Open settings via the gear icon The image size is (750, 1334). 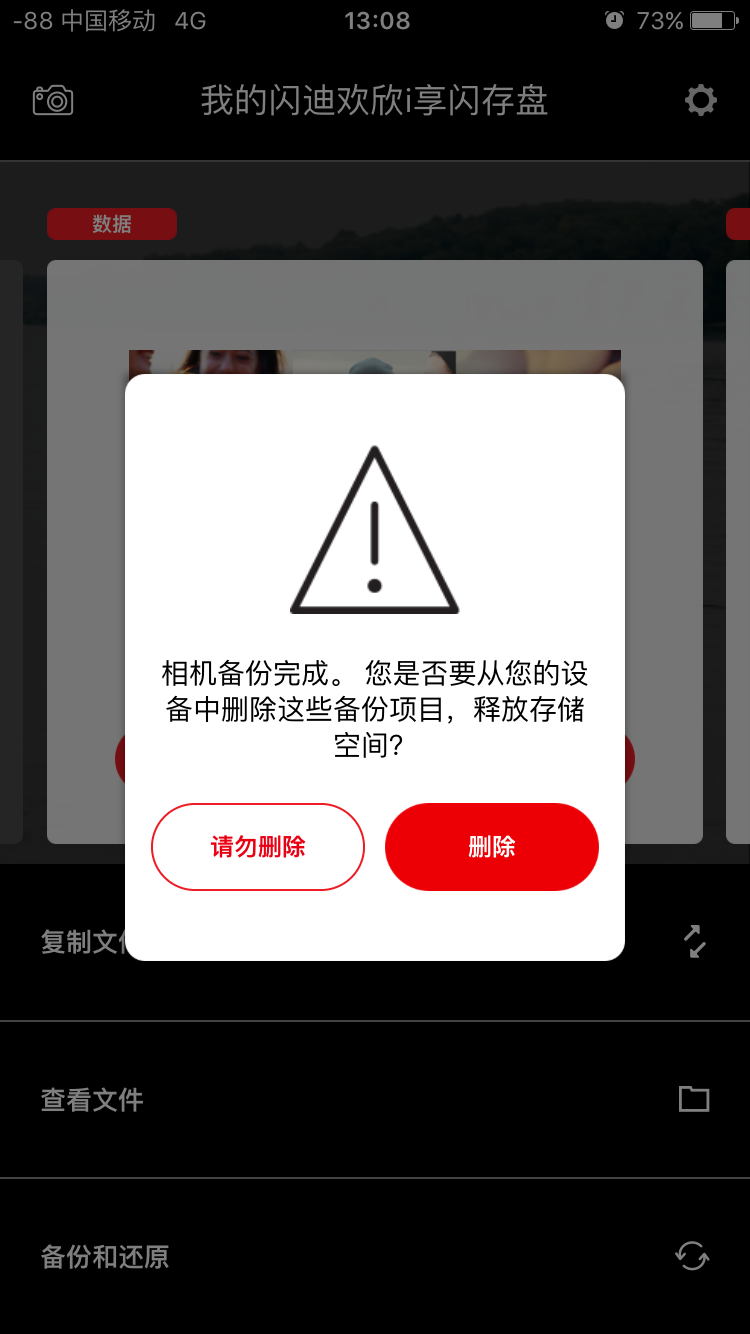pyautogui.click(x=700, y=100)
